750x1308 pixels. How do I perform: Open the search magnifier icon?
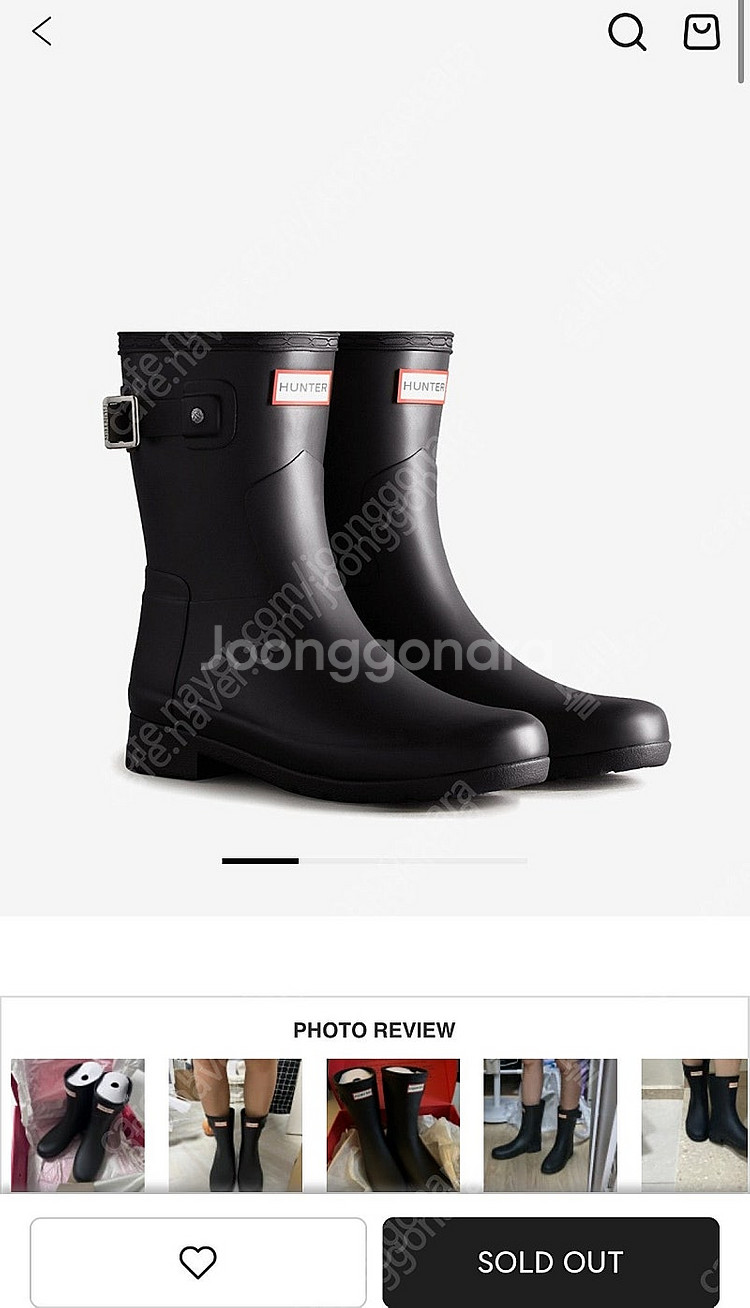(627, 32)
